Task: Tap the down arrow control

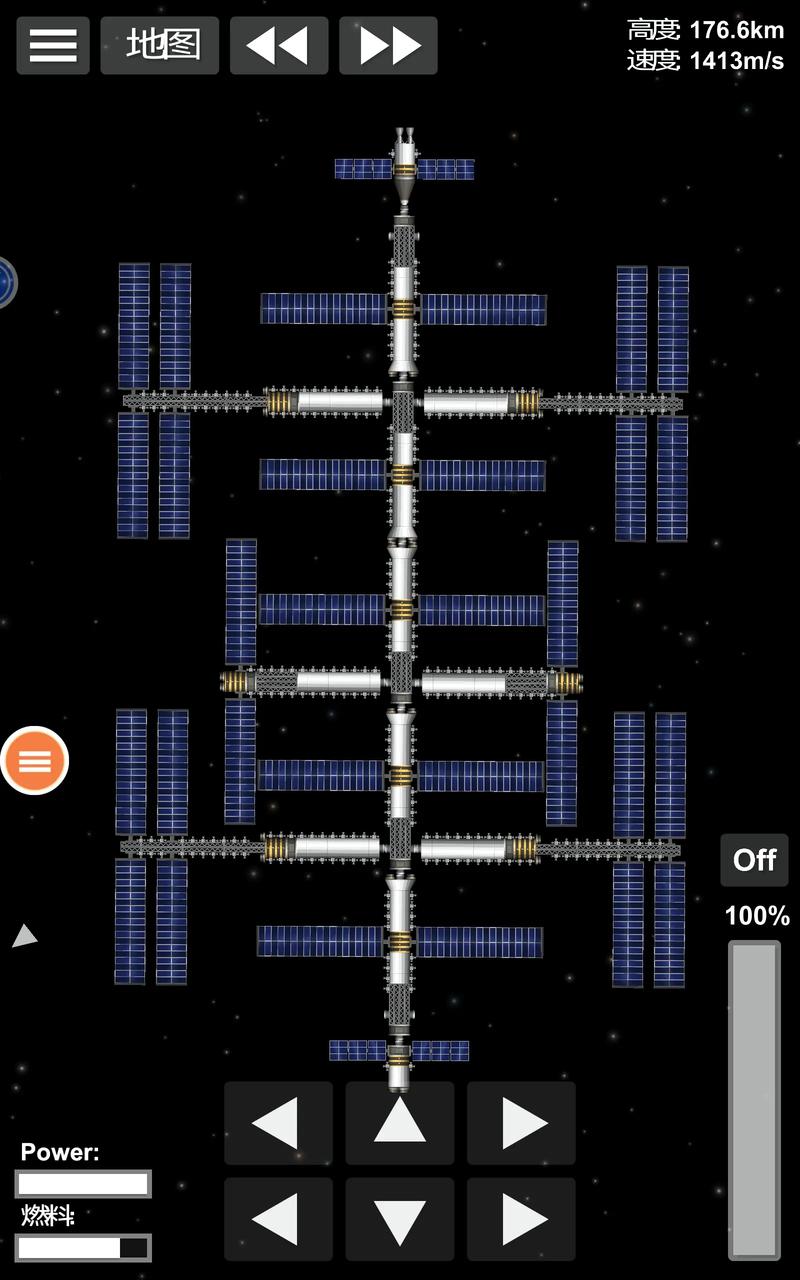Action: (400, 1219)
